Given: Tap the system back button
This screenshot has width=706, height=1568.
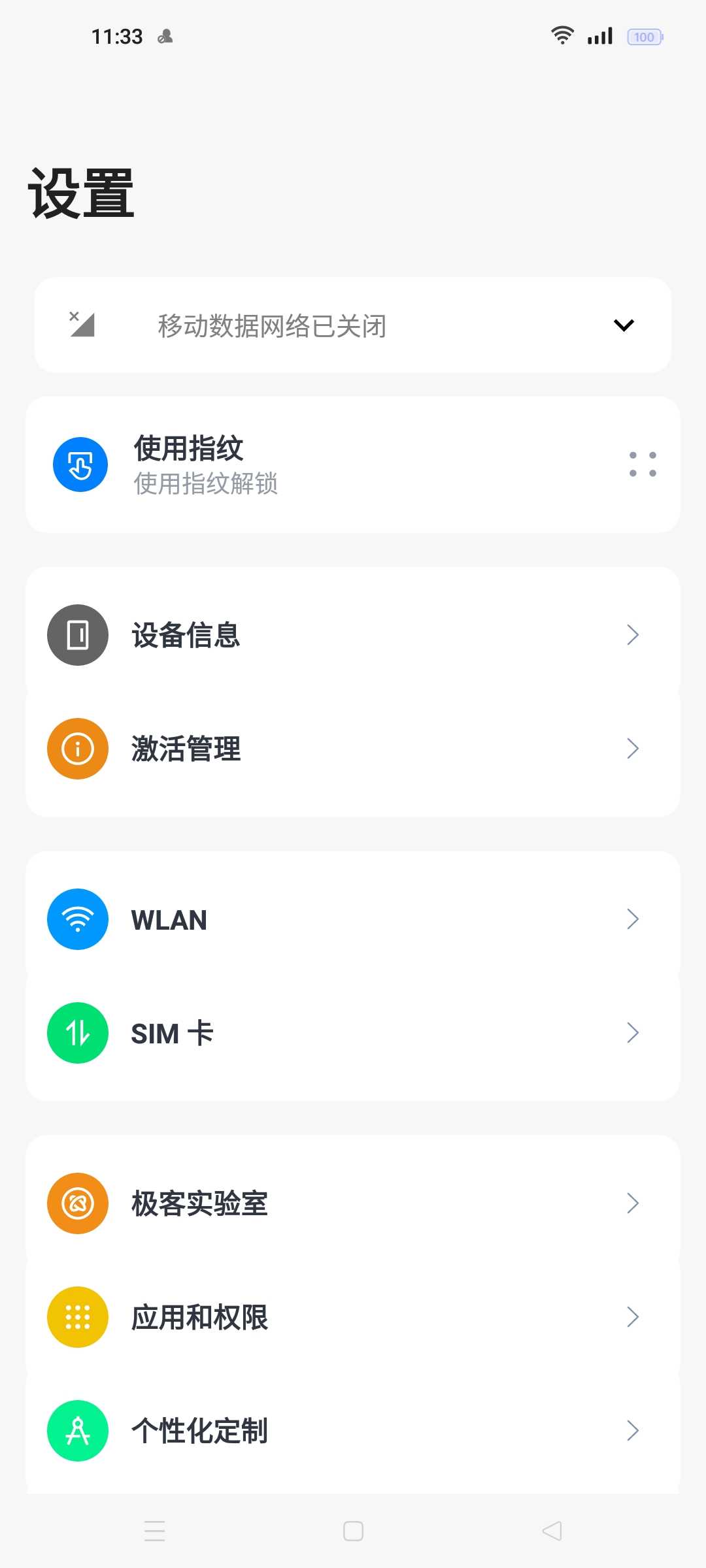Looking at the screenshot, I should coord(552,1531).
